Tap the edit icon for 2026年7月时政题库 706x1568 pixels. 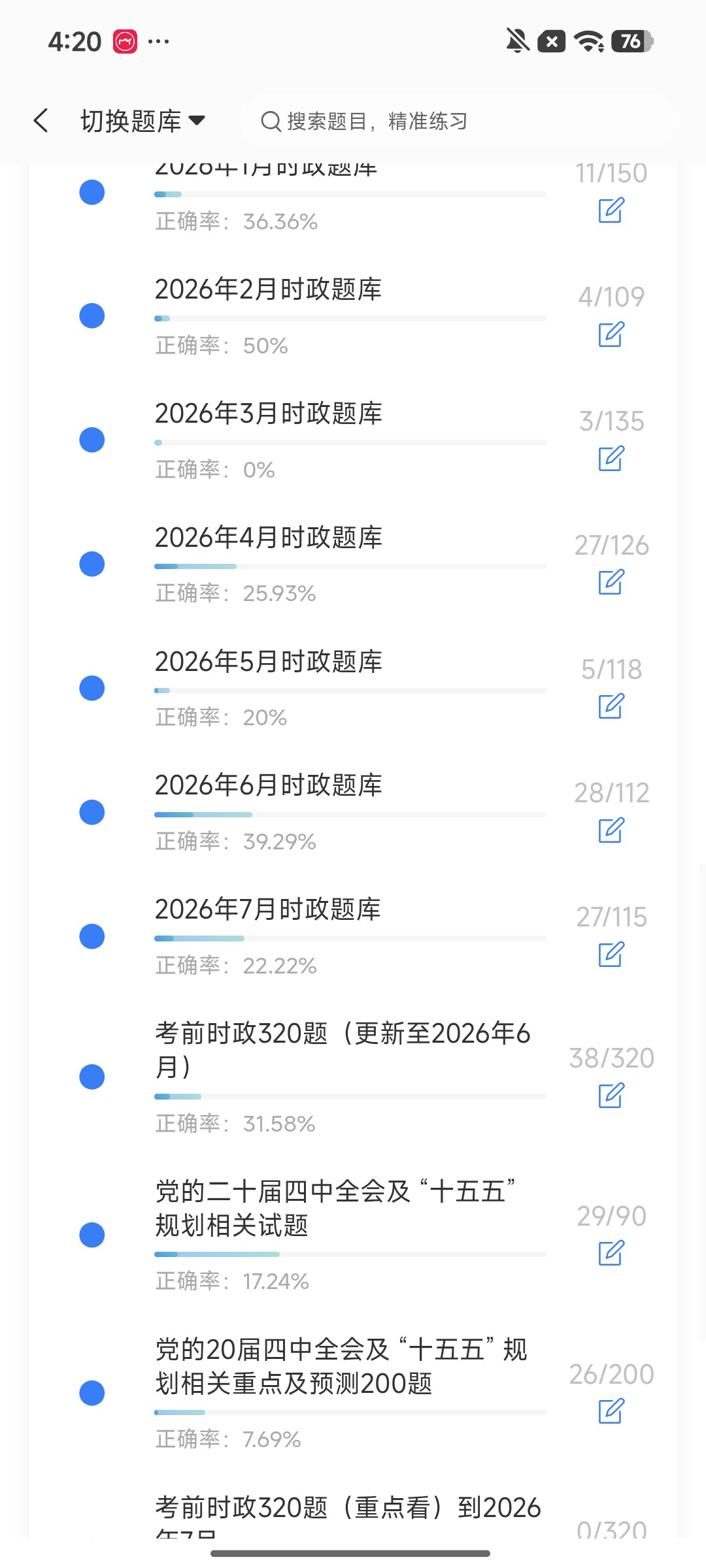pyautogui.click(x=611, y=954)
